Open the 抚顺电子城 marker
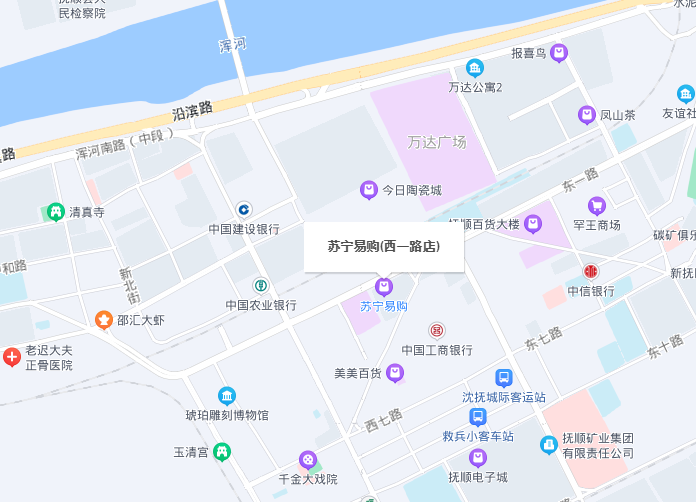The width and height of the screenshot is (696, 502). 478,457
